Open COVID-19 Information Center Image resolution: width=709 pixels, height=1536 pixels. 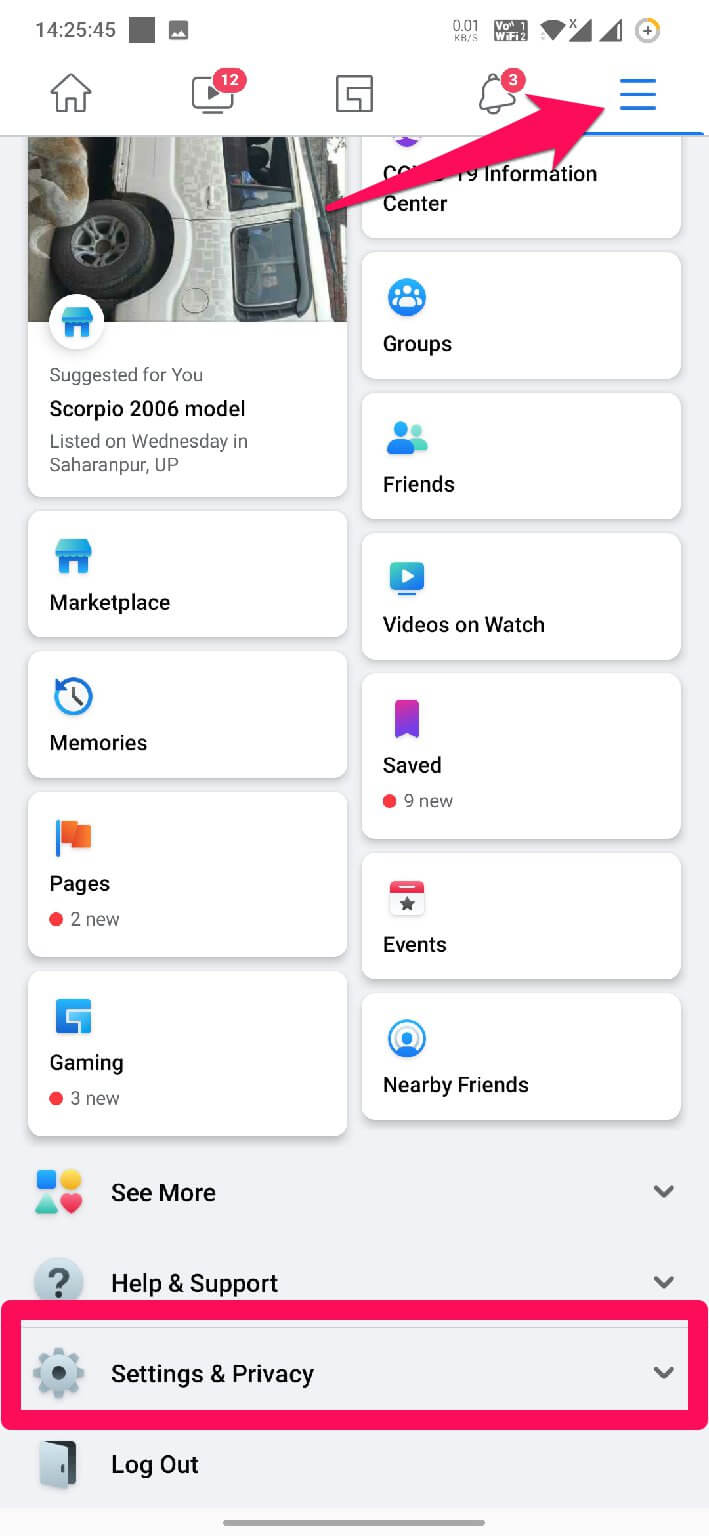tap(520, 189)
